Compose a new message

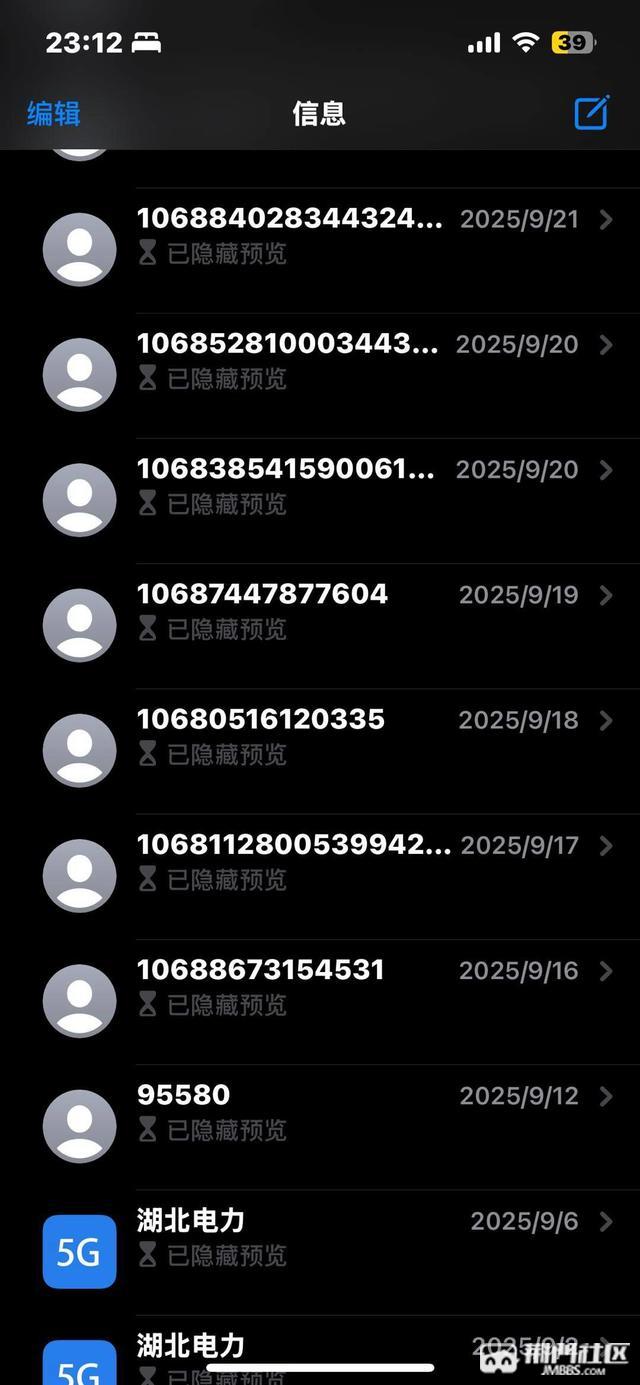(x=591, y=113)
